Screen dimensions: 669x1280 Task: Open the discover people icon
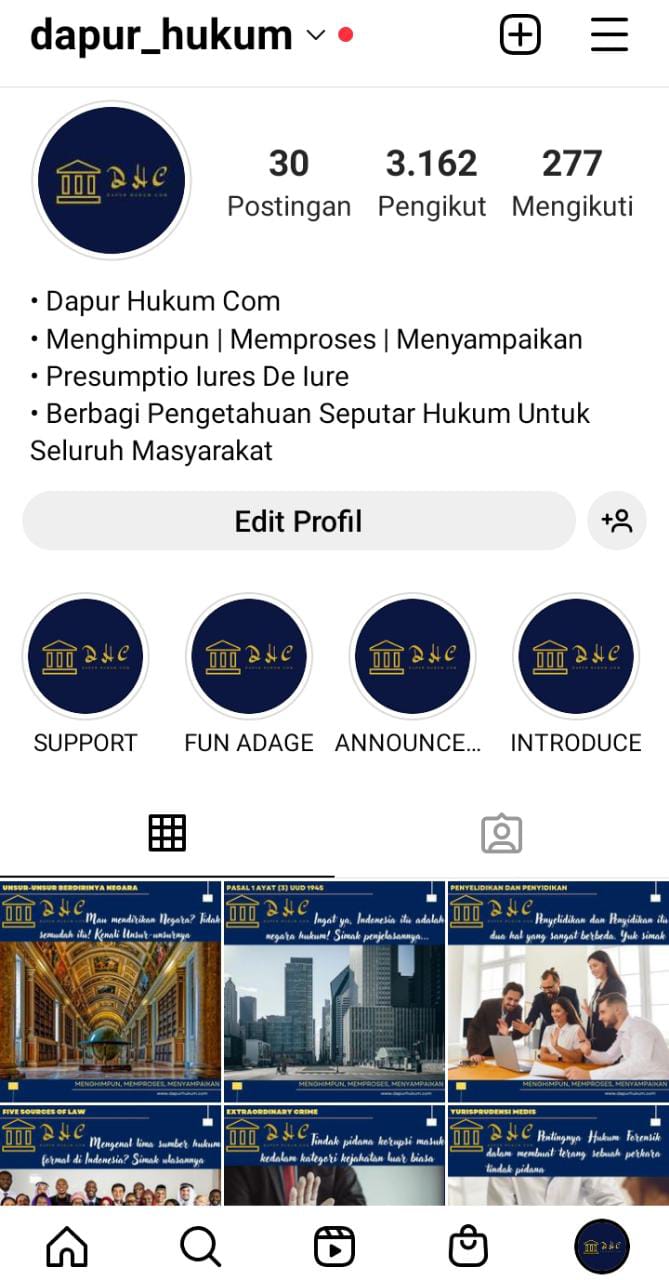coord(616,521)
